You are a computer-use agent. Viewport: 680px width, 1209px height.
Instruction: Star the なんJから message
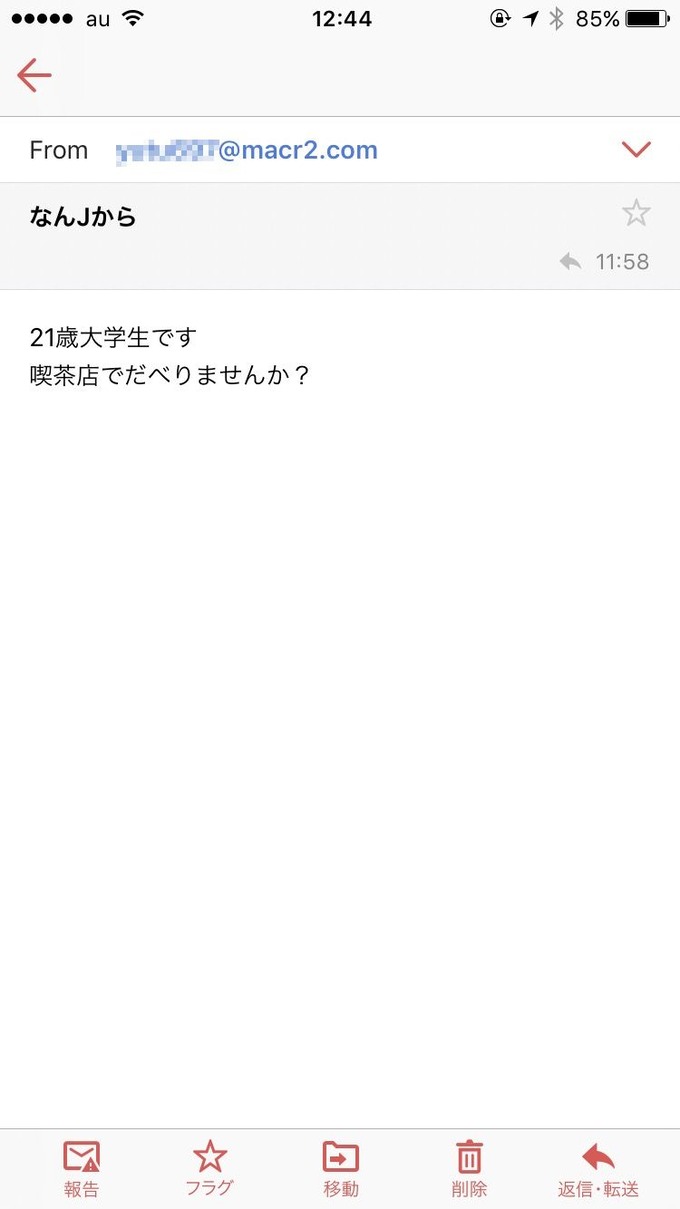(x=636, y=213)
